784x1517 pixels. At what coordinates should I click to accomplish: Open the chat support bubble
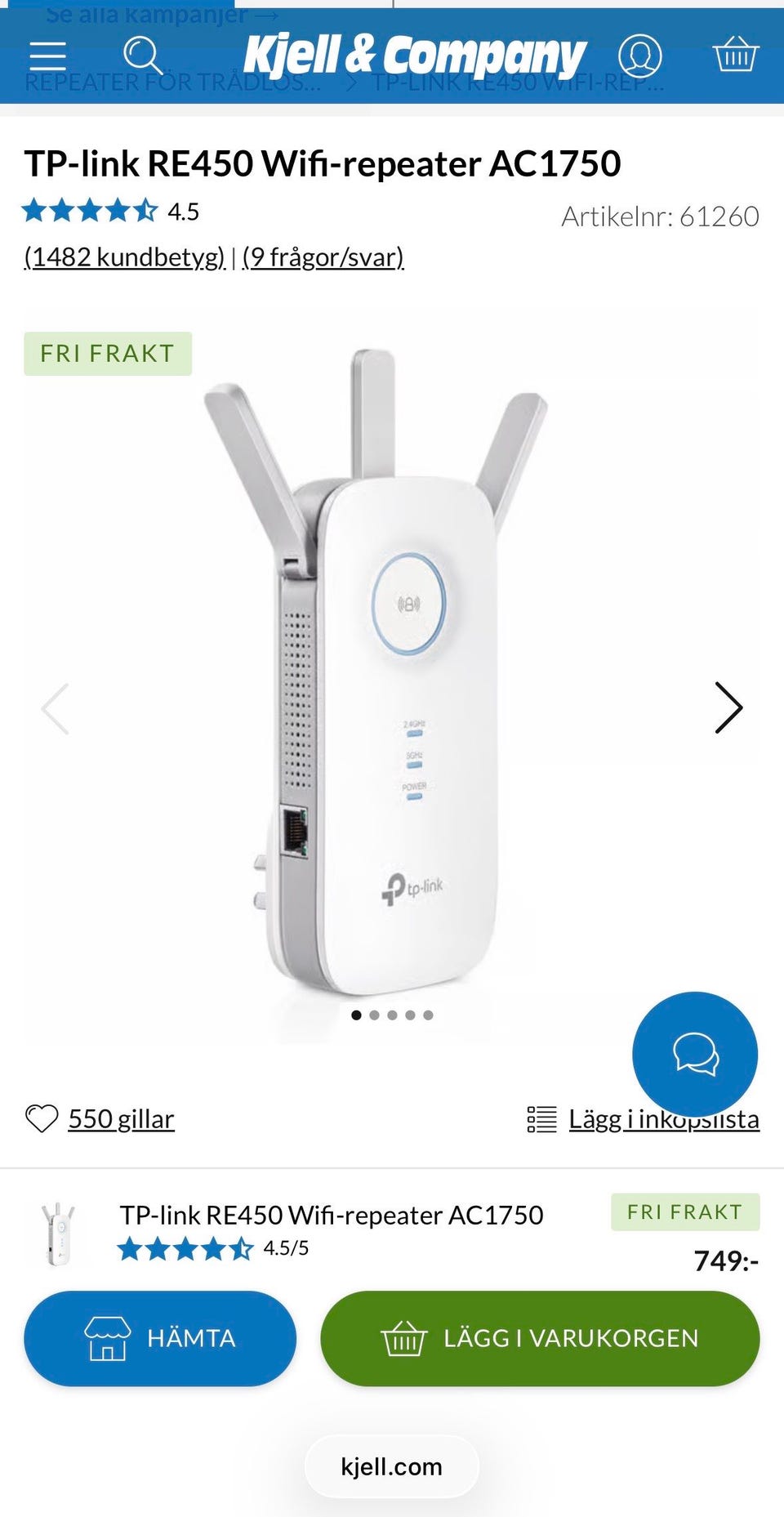pos(695,1054)
